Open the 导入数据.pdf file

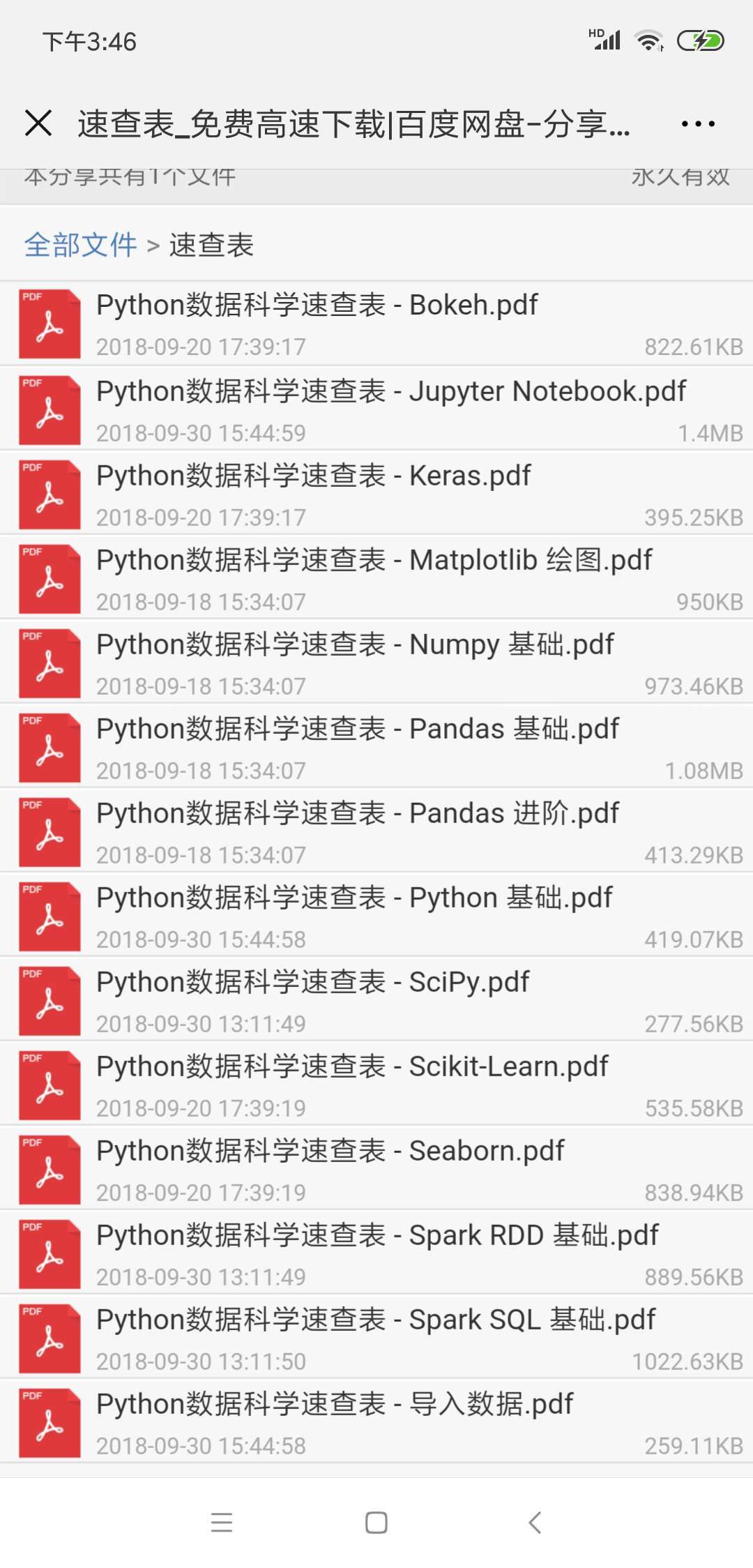335,1405
